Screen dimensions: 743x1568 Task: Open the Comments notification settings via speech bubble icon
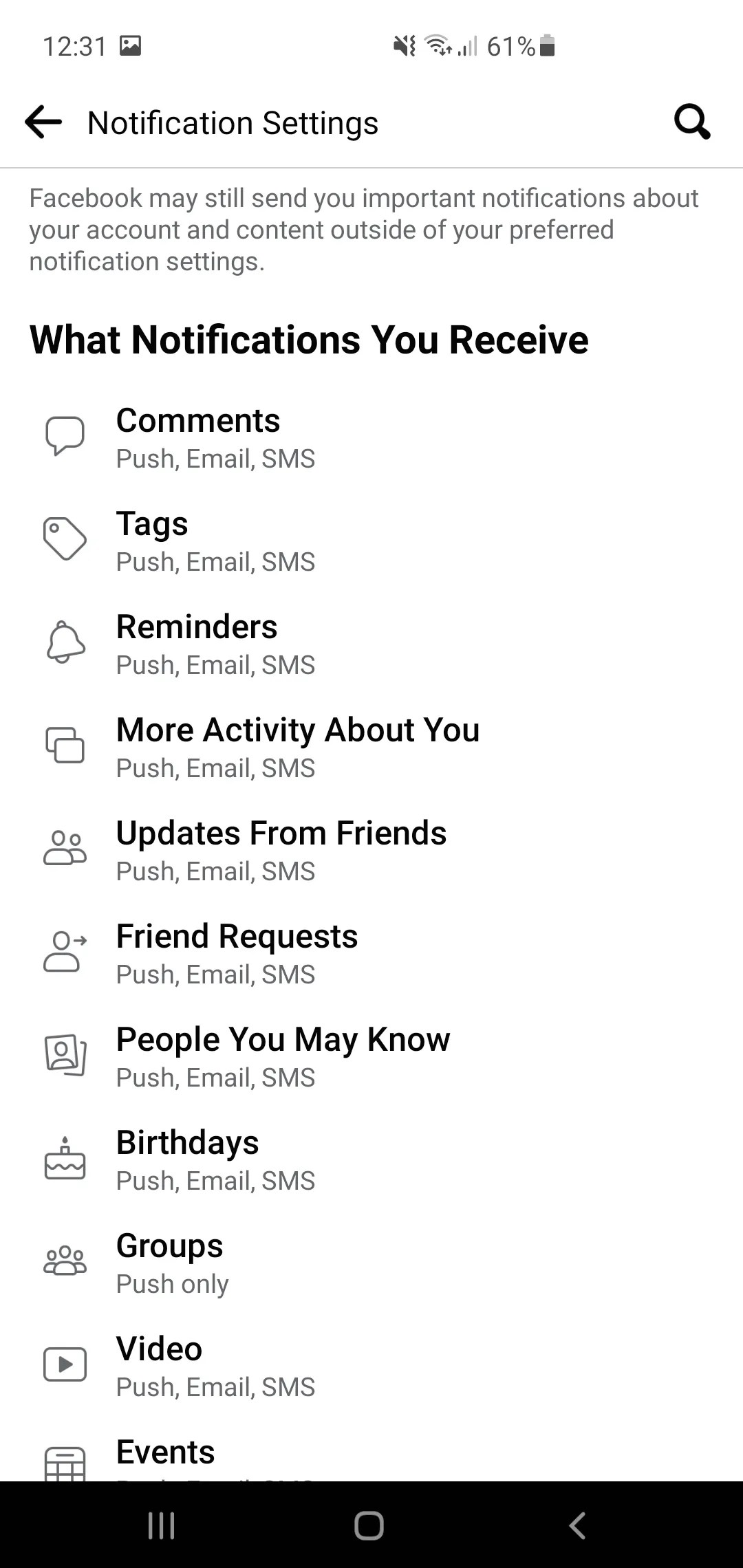(64, 435)
